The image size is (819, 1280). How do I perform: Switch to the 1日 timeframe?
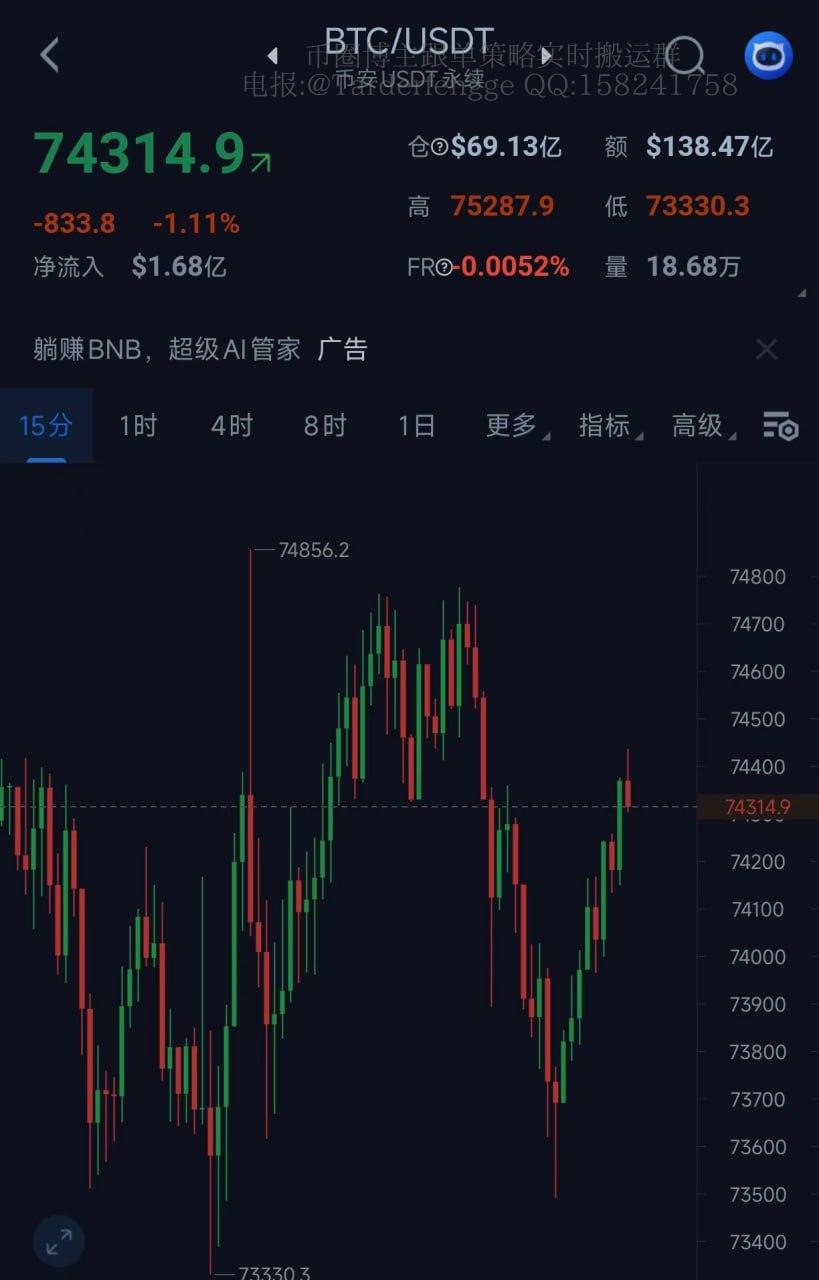416,426
